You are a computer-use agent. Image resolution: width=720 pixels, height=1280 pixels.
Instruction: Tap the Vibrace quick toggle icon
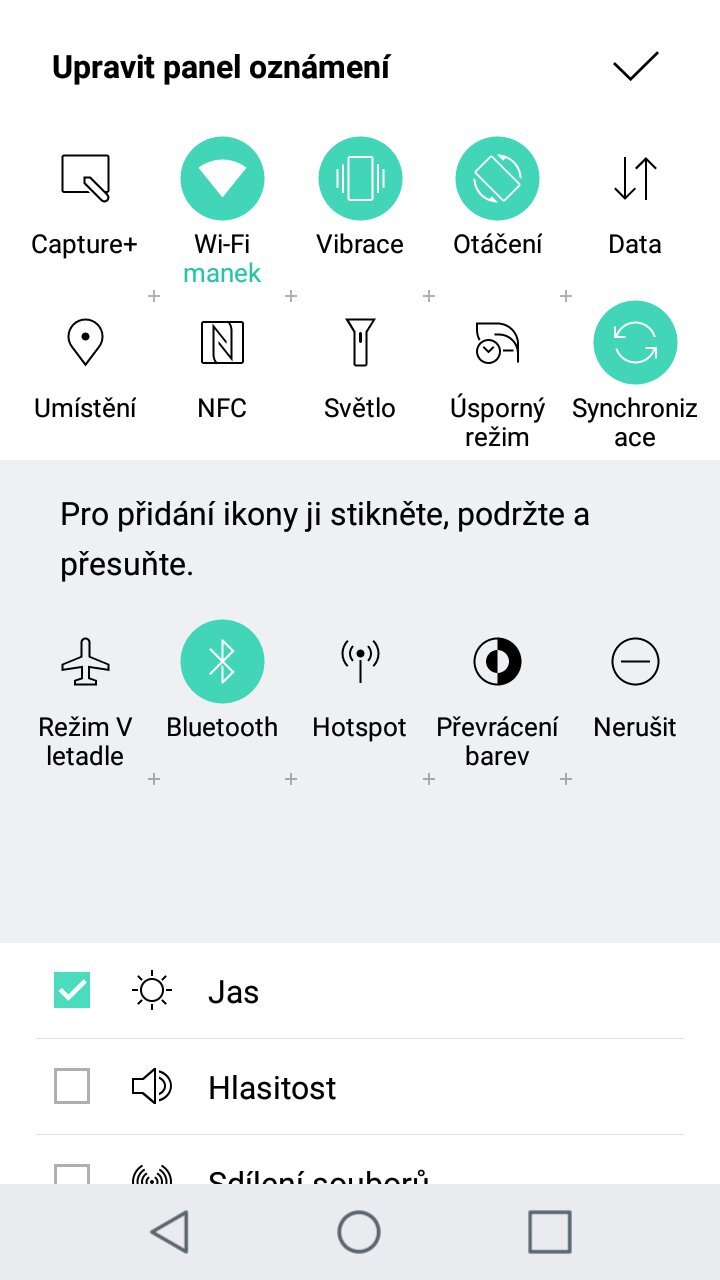pyautogui.click(x=360, y=178)
